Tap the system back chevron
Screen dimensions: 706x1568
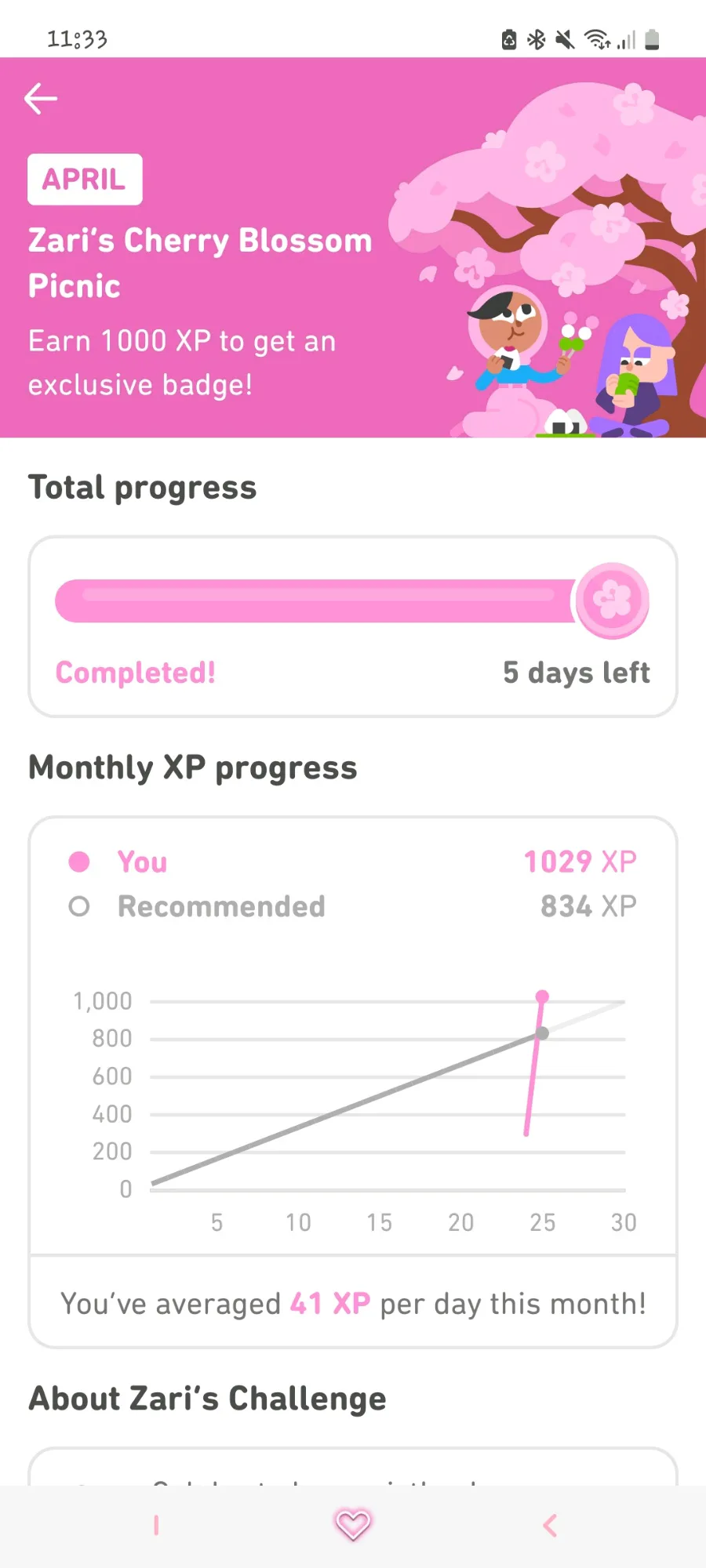(550, 1526)
